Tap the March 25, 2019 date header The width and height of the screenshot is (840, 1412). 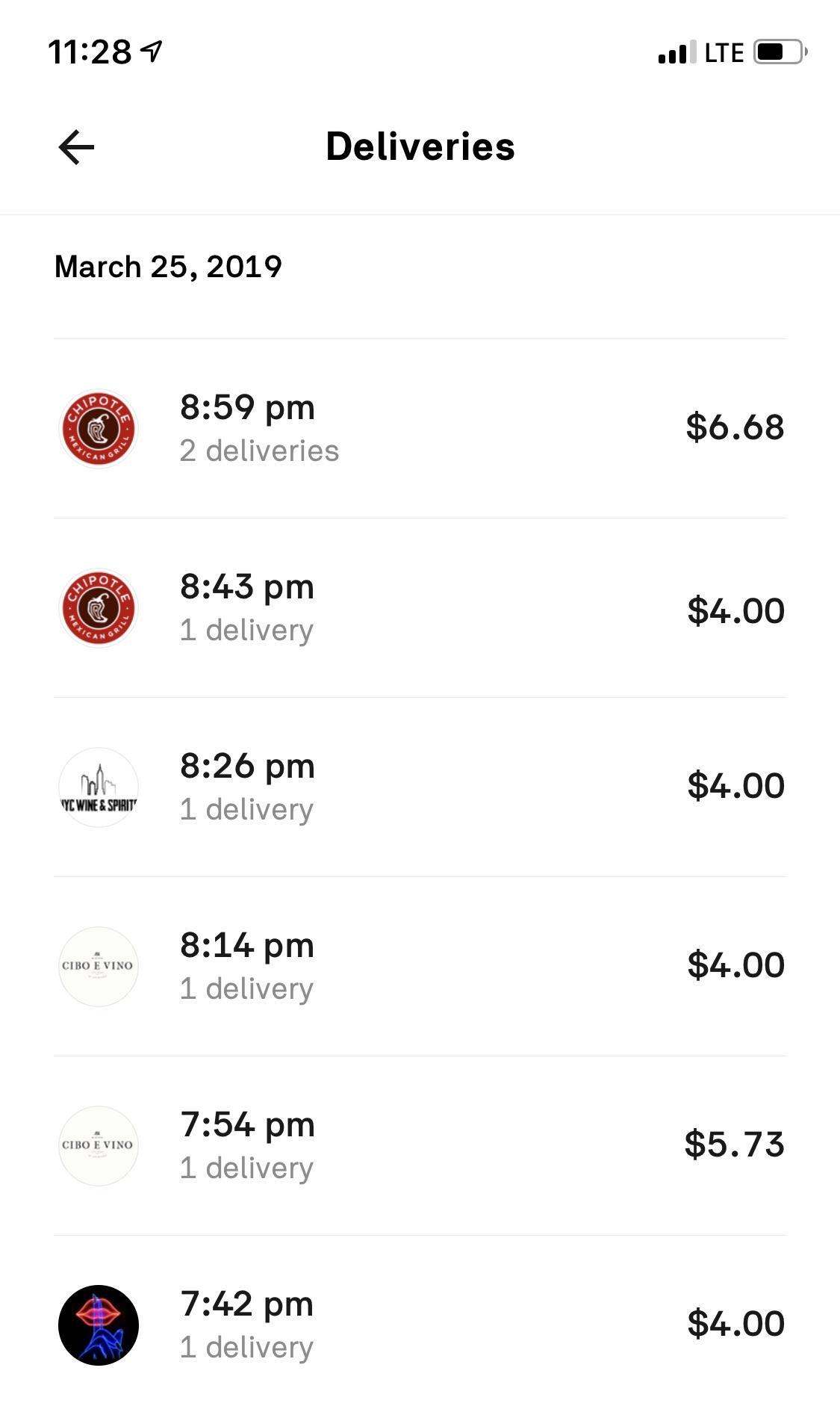pyautogui.click(x=168, y=266)
